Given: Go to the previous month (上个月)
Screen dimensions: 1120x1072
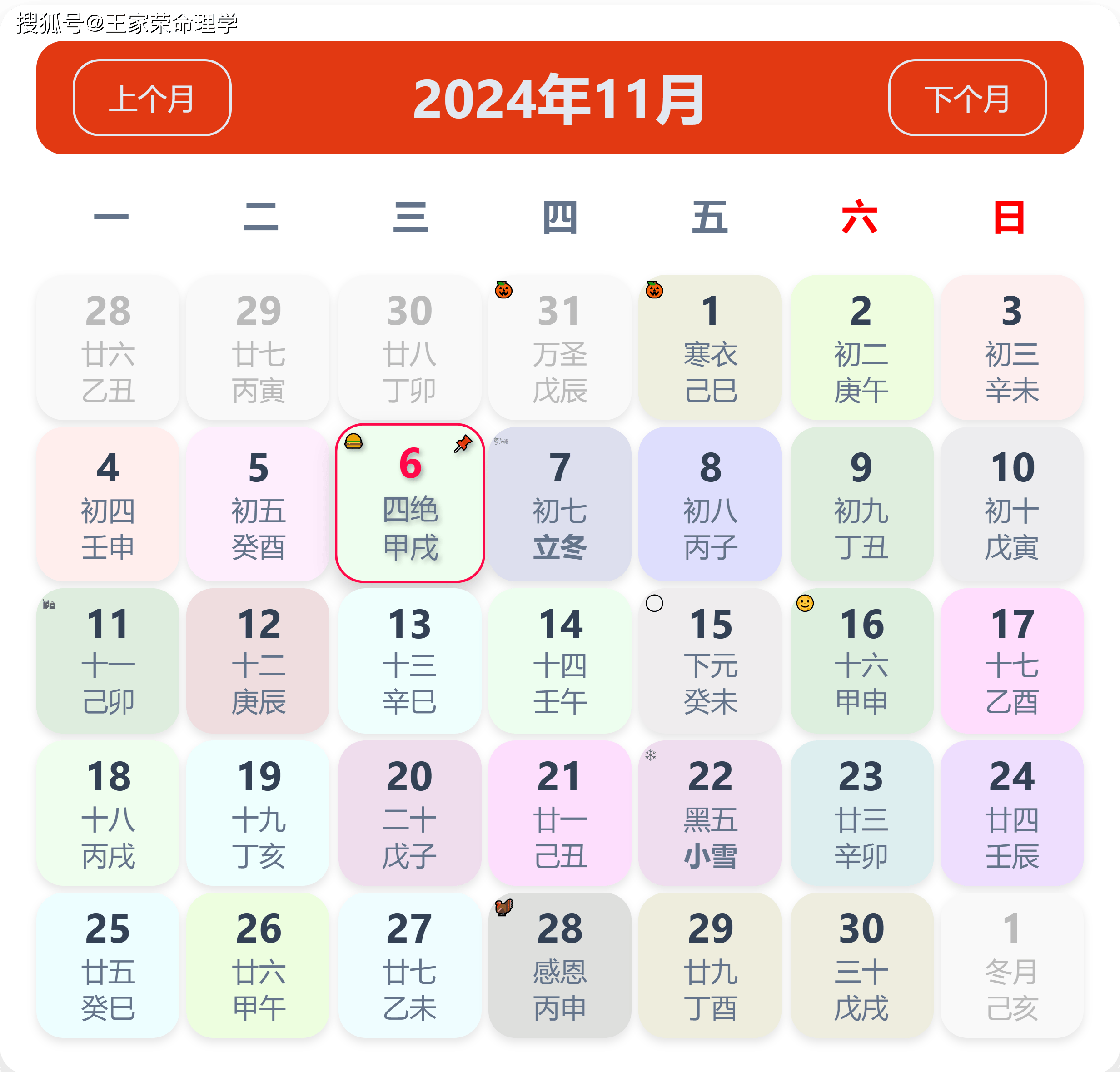Looking at the screenshot, I should click(152, 98).
